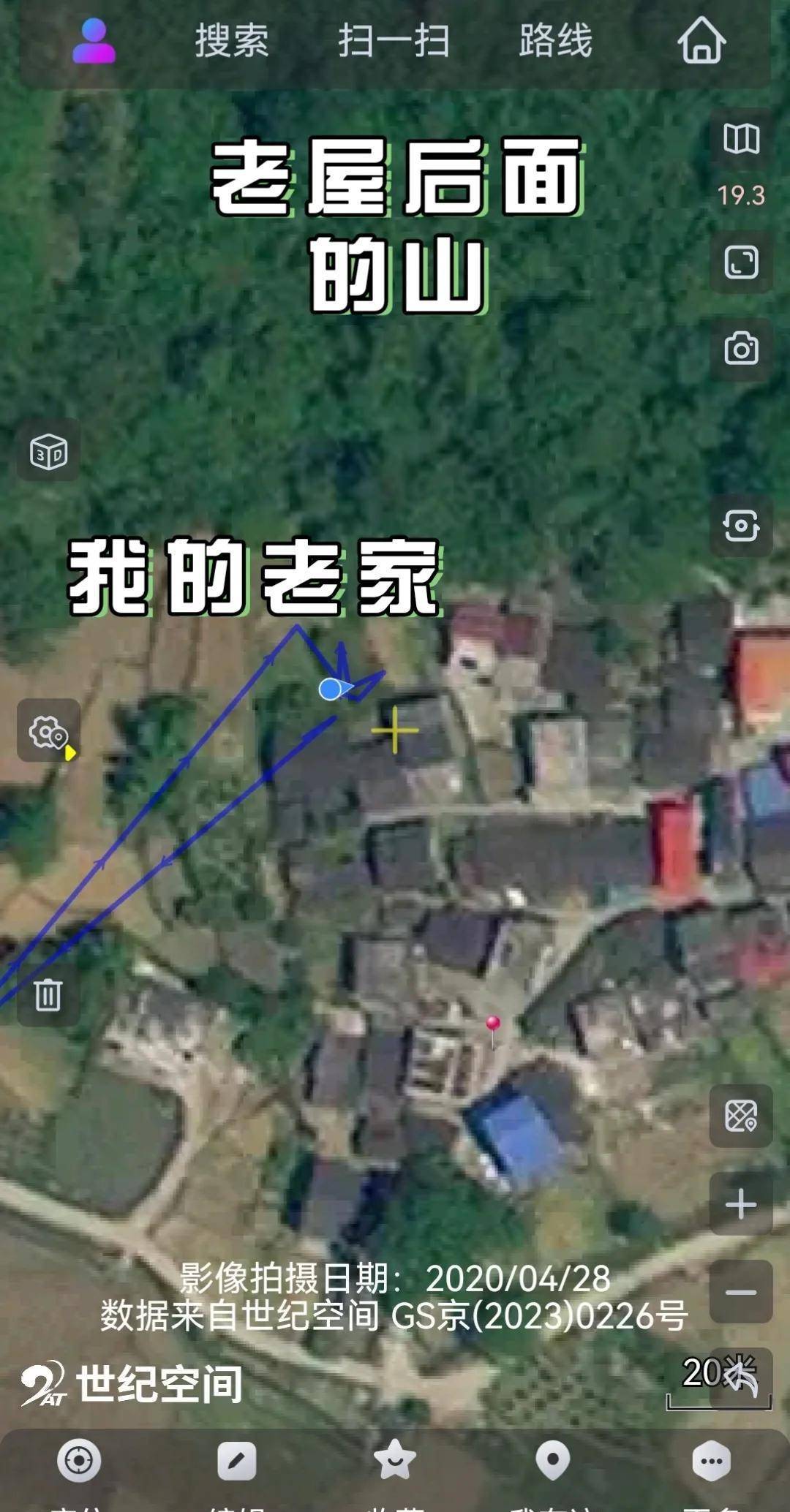Open the more options hexagon
The image size is (790, 1512).
pyautogui.click(x=711, y=1460)
